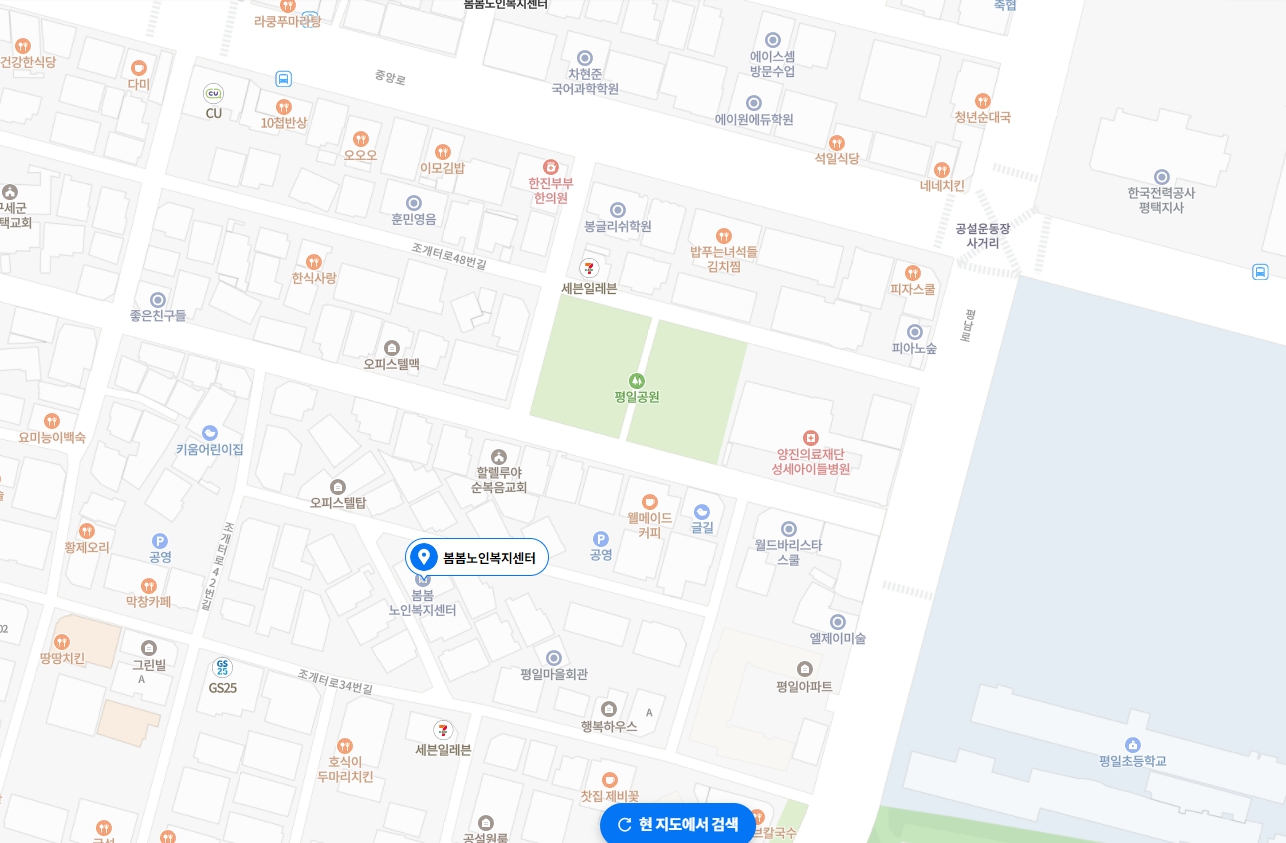Screen dimensions: 1286x843
Task: Tap the 평일초등학교 school marker
Action: point(1132,744)
